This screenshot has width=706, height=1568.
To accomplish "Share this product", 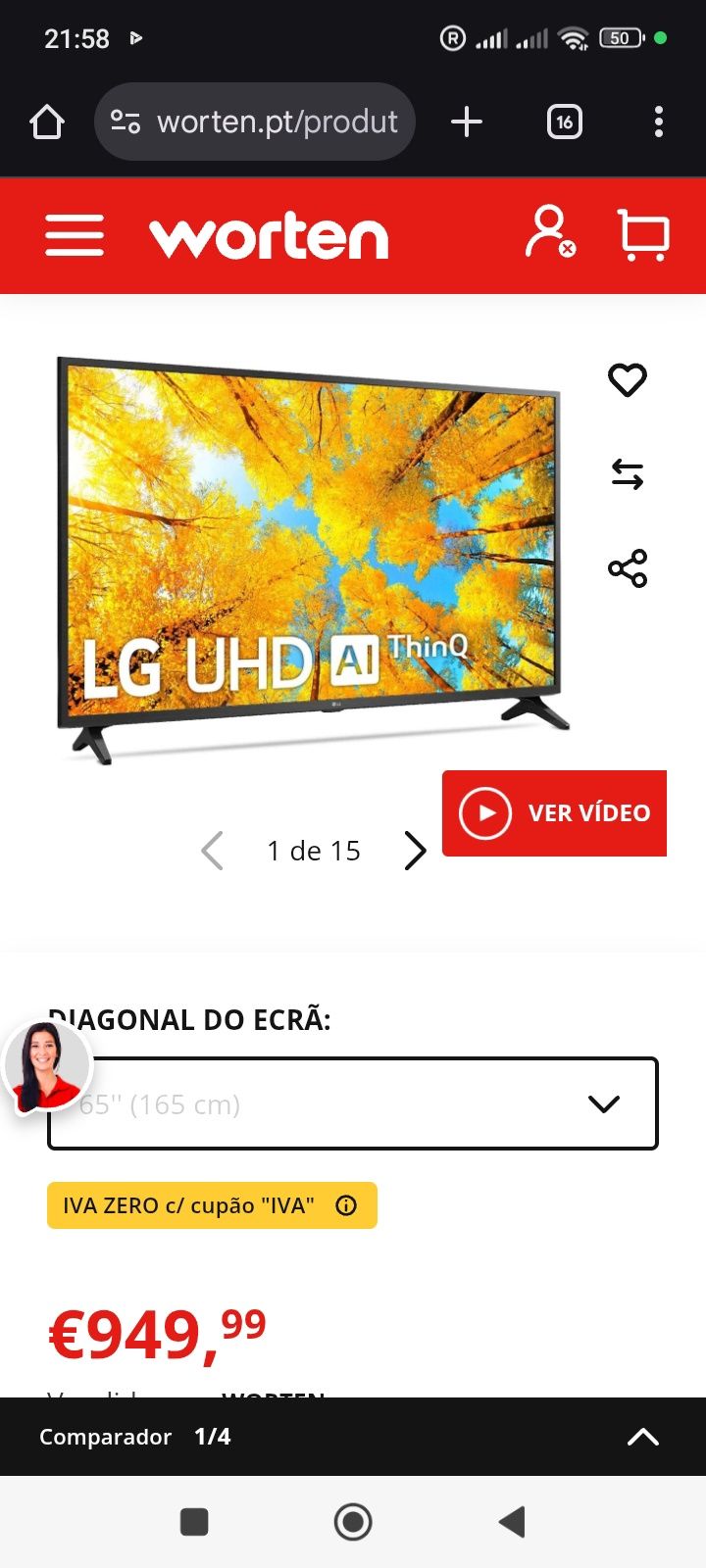I will click(x=628, y=568).
